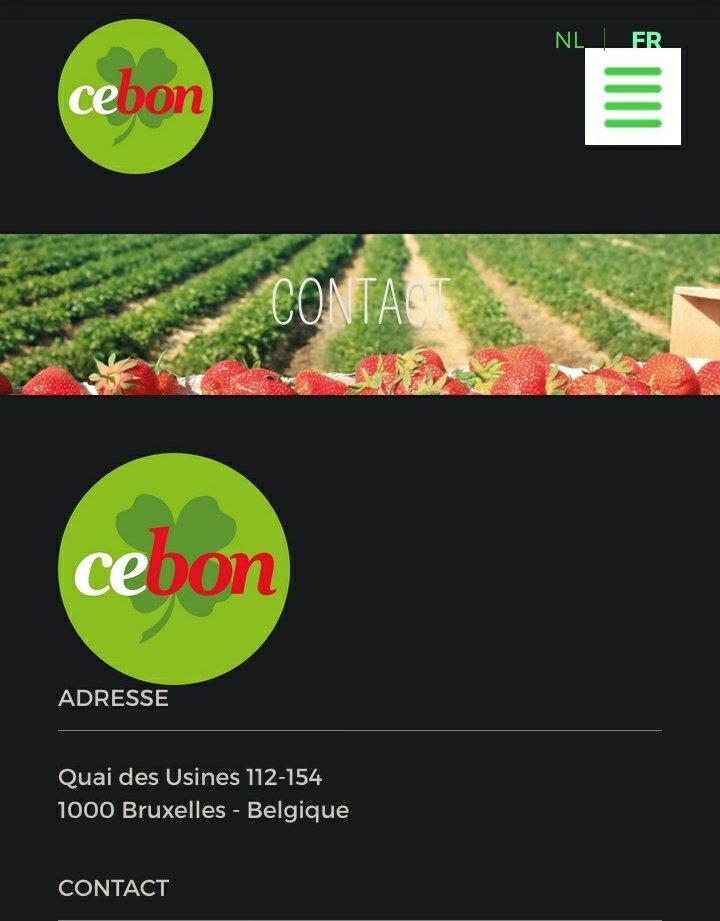This screenshot has width=720, height=921.
Task: Switch the site language to NL
Action: click(569, 40)
